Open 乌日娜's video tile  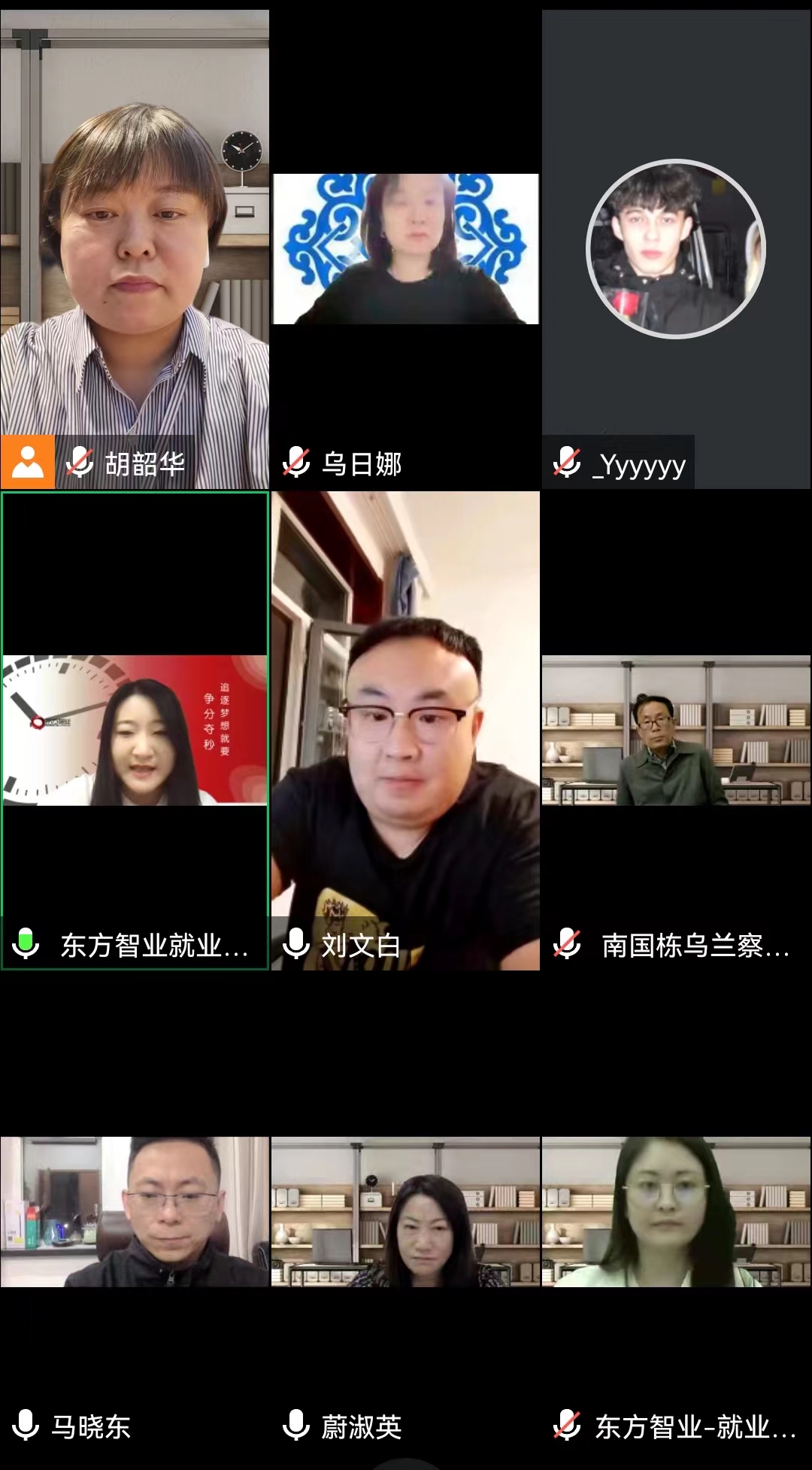405,248
